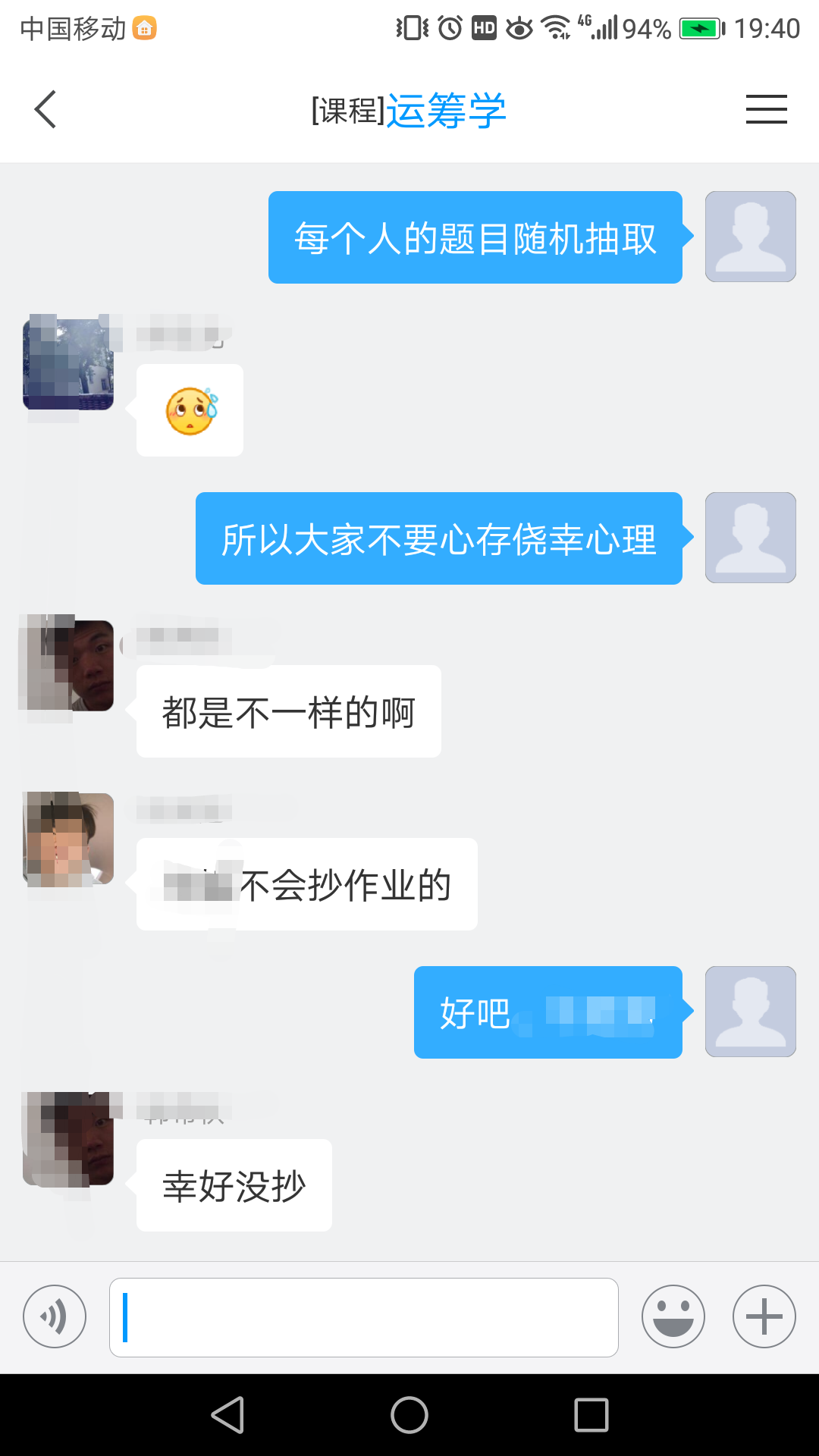Open the plus attachment options

click(x=764, y=1316)
